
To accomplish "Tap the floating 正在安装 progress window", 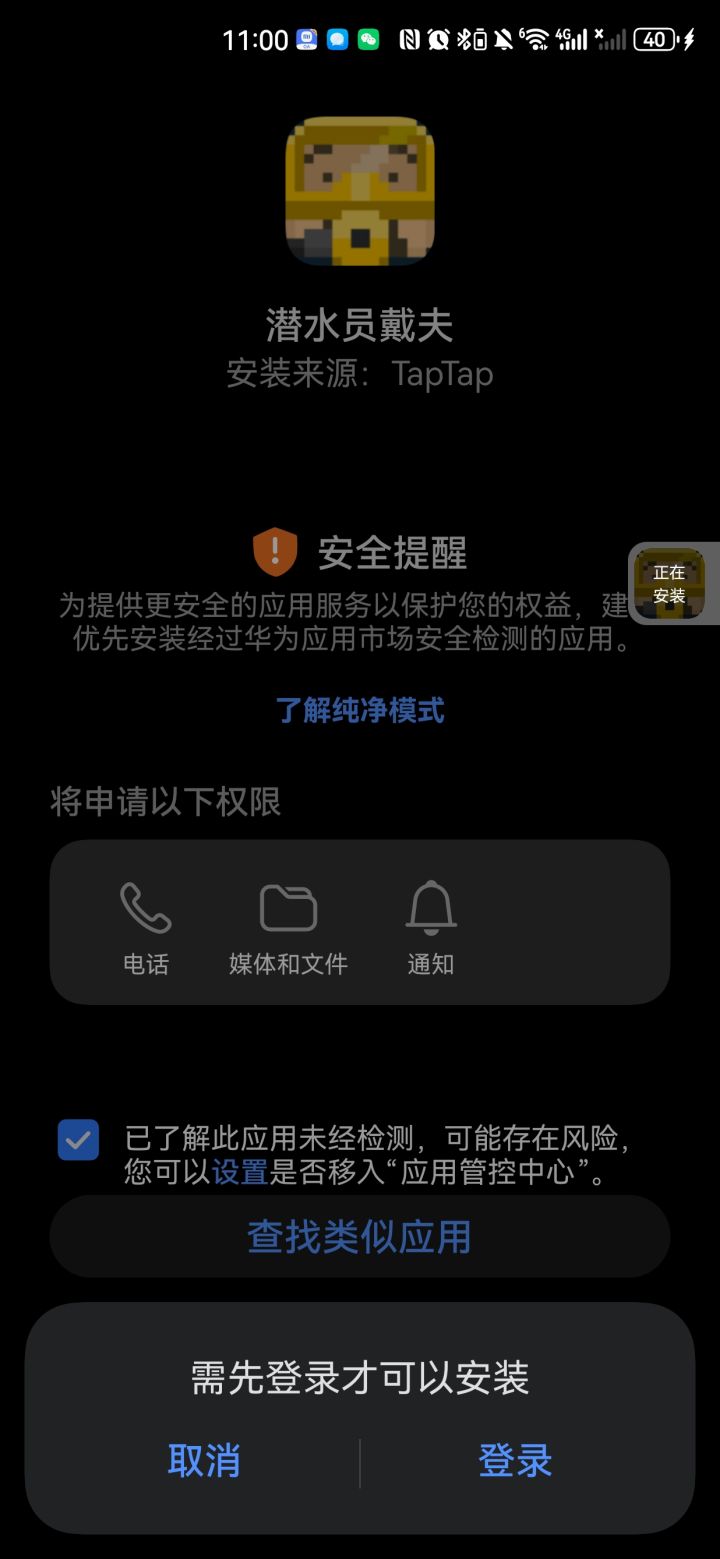I will tap(668, 585).
